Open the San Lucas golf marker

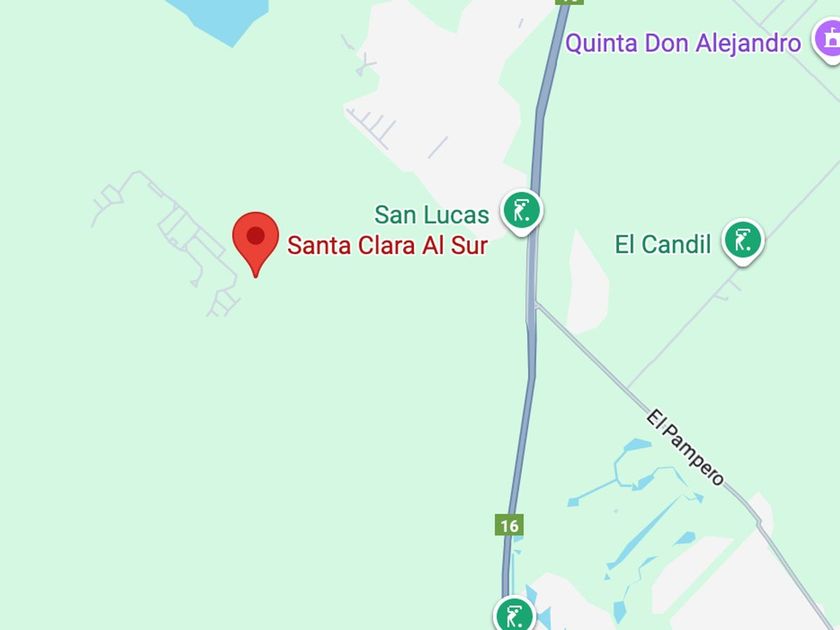521,211
